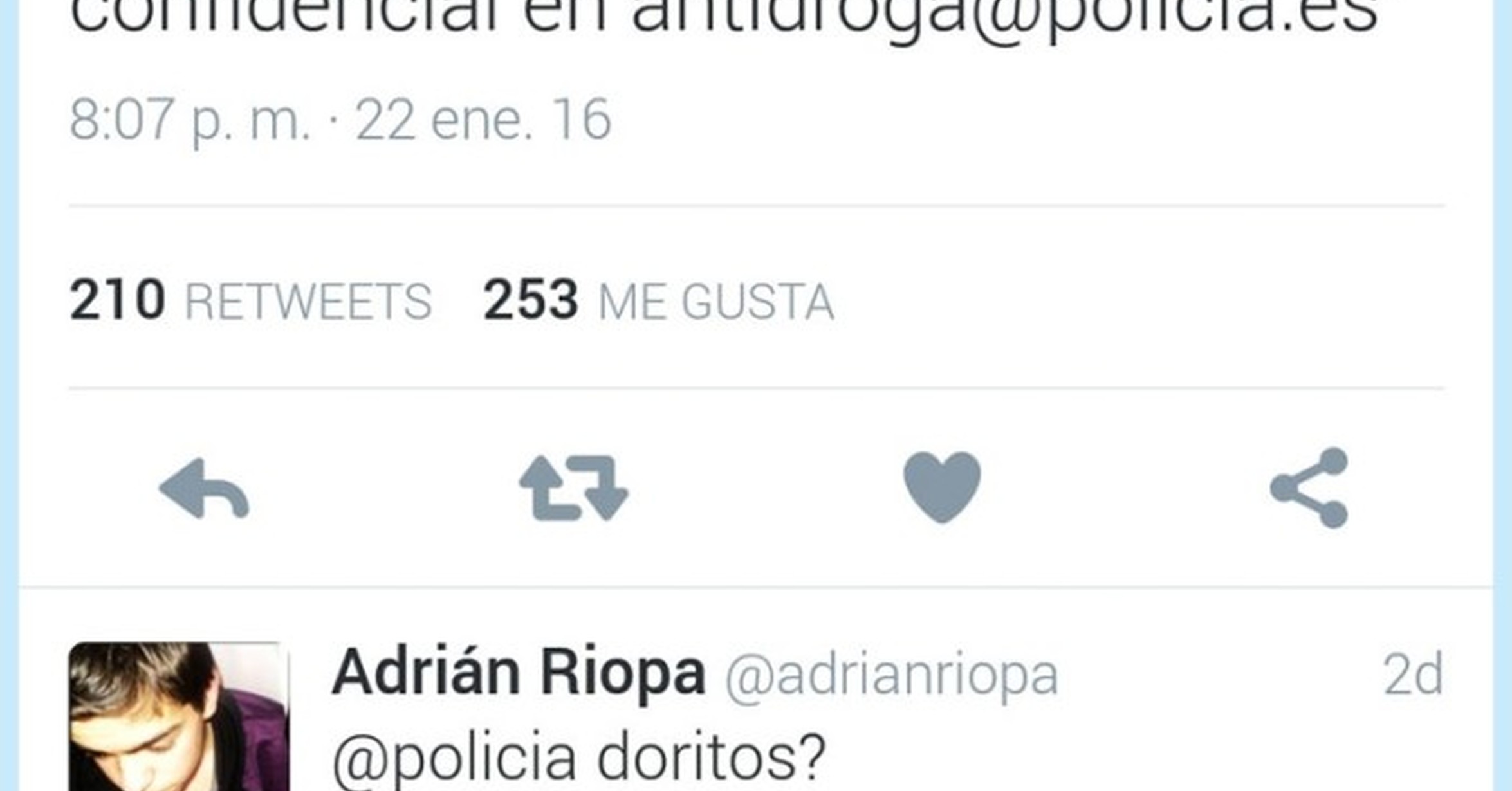View the 210 retweets list
Viewport: 1512px width, 791px height.
[250, 300]
